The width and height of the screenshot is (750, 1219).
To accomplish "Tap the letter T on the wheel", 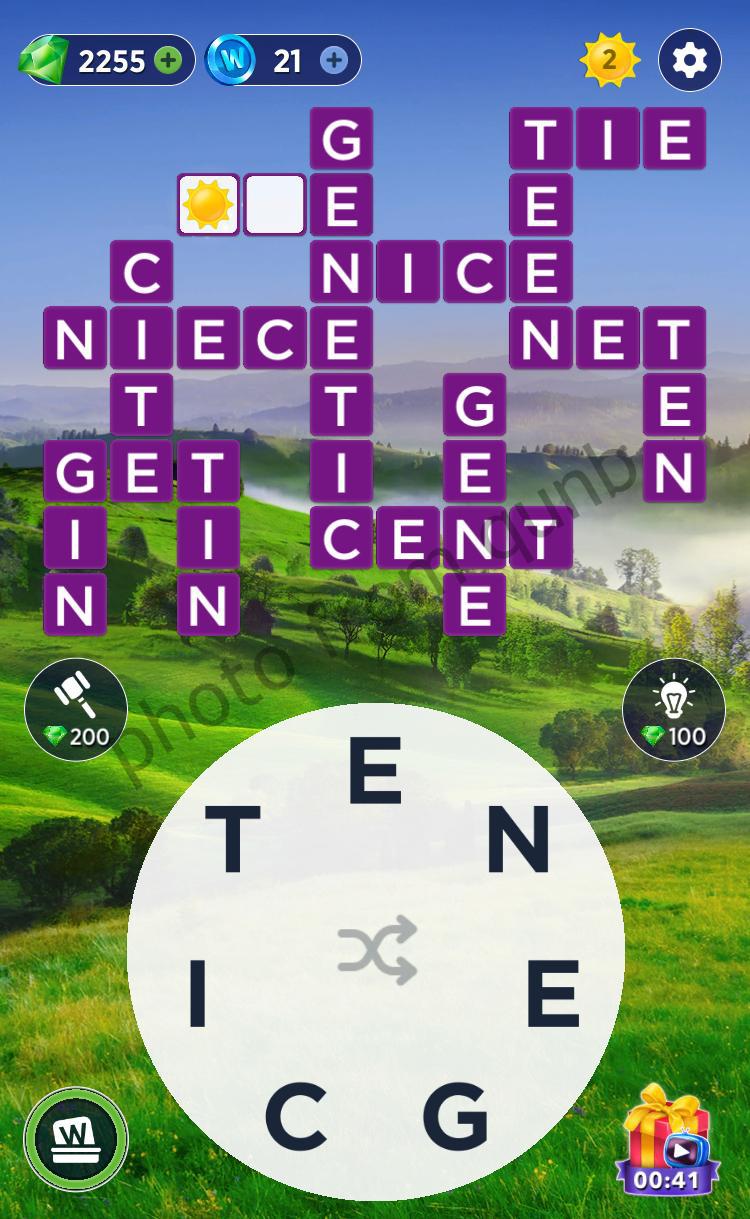I will [232, 841].
